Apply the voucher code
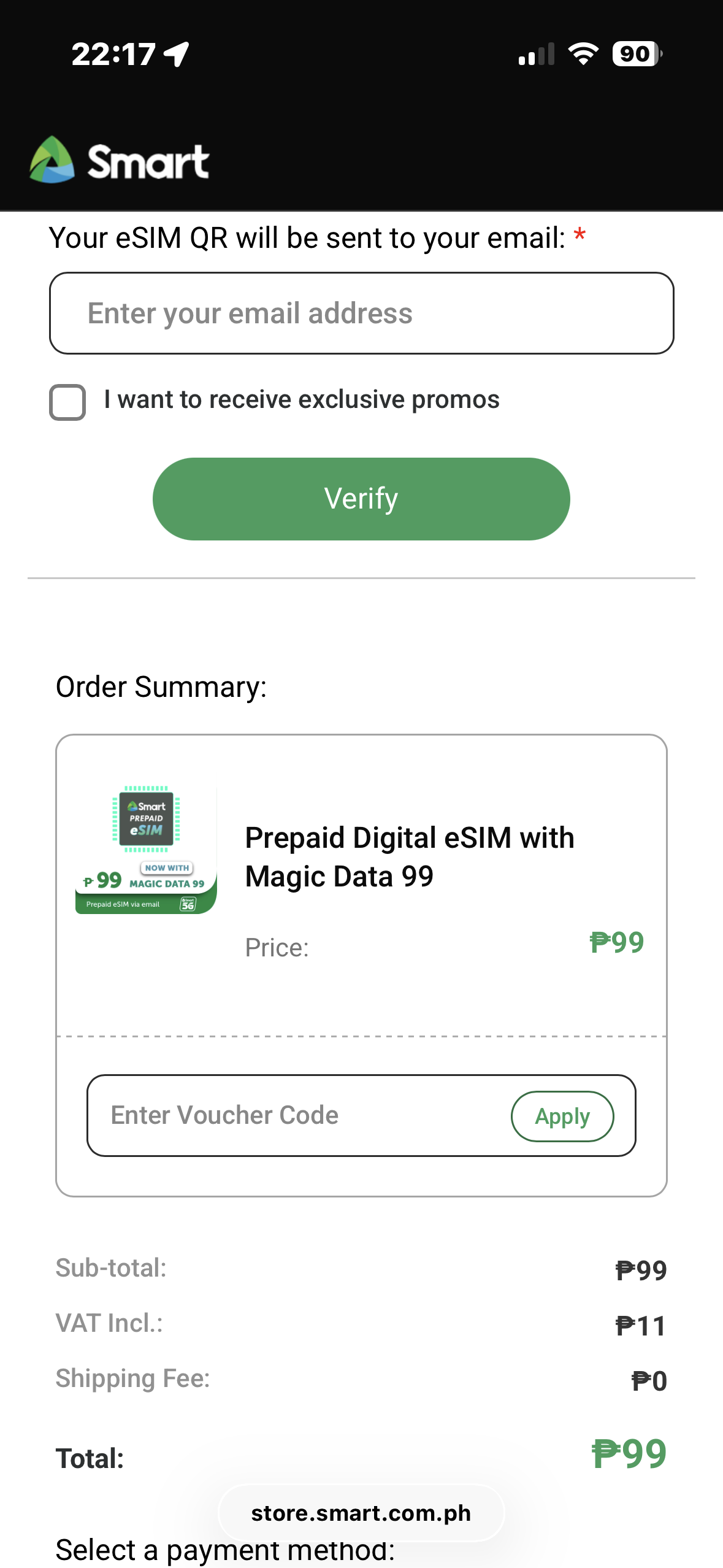Image resolution: width=723 pixels, height=1568 pixels. tap(562, 1116)
